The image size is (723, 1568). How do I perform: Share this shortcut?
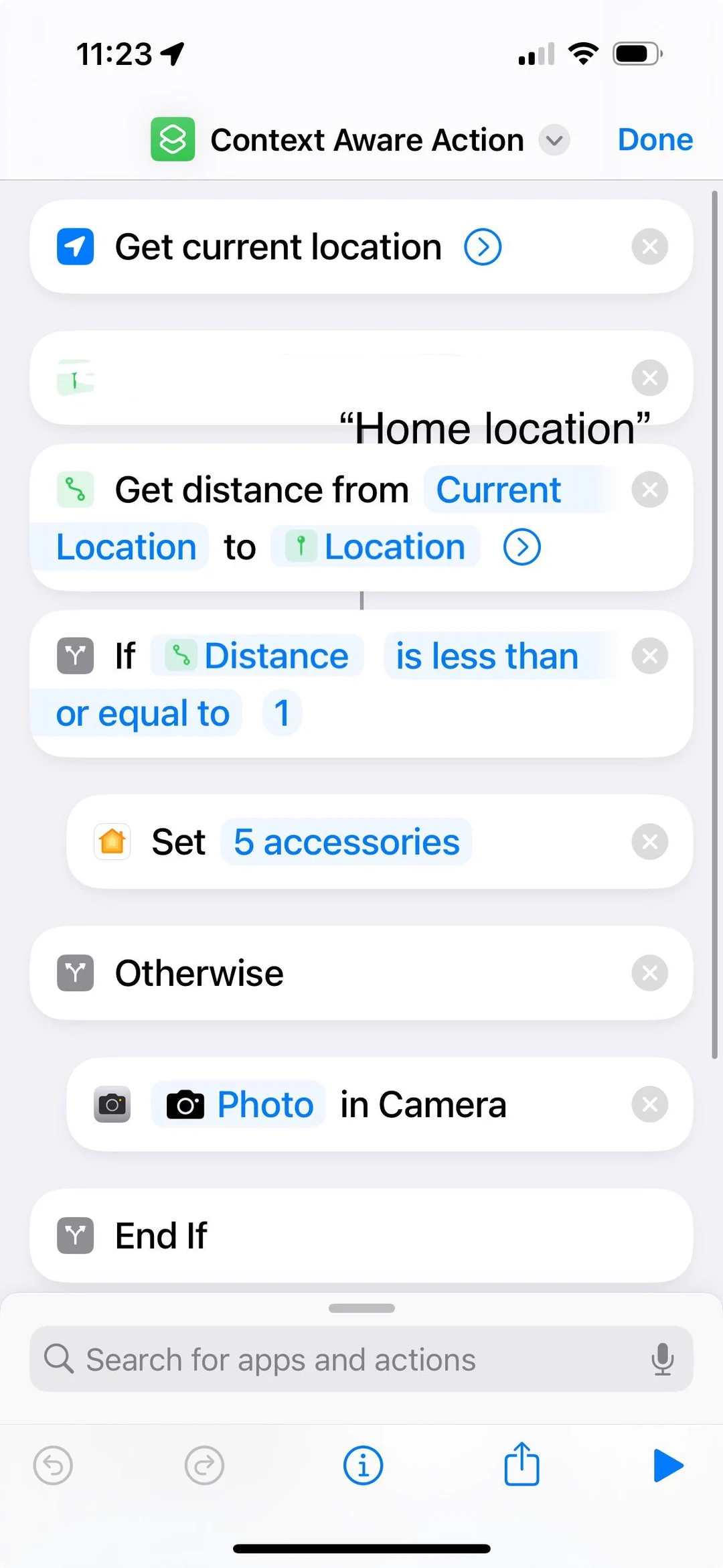(x=521, y=1464)
